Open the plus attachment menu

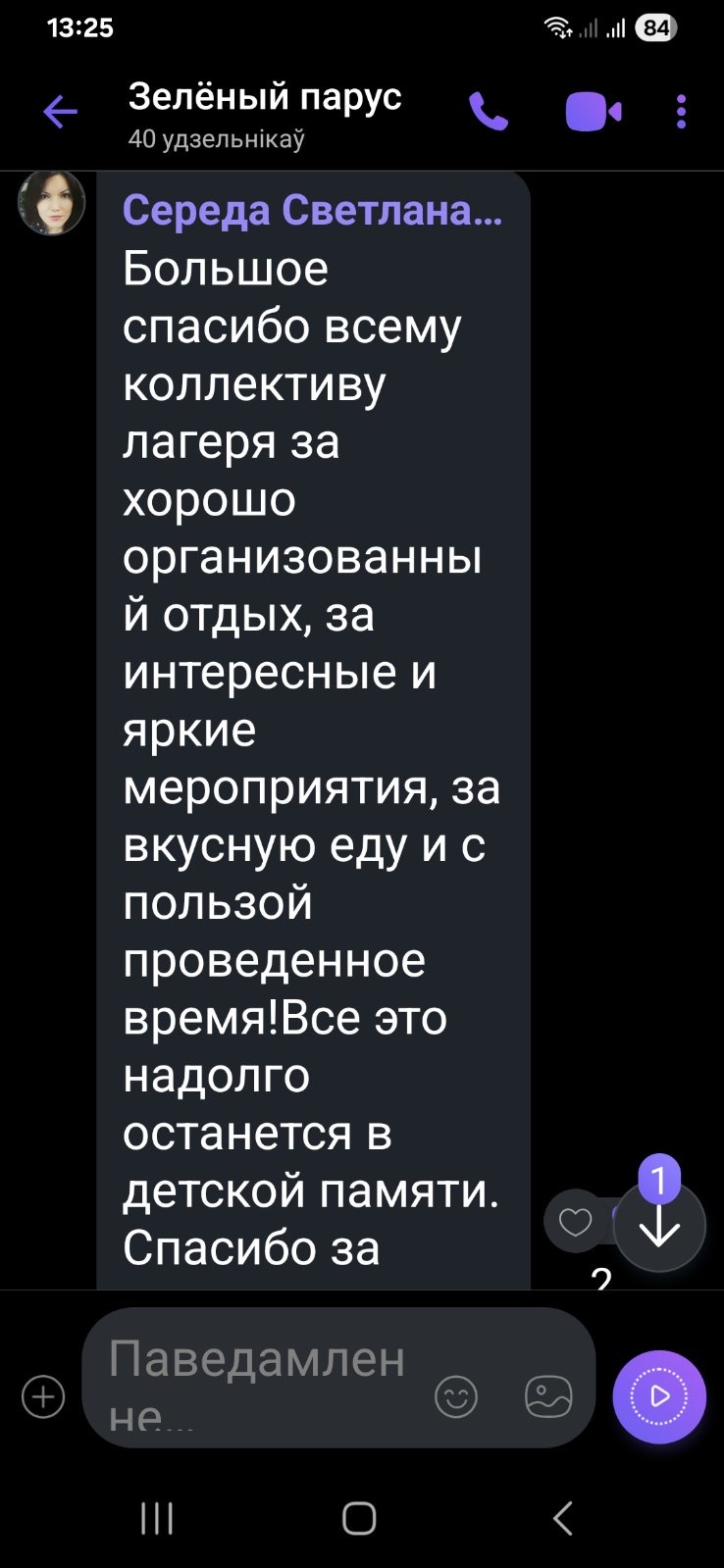(x=43, y=1396)
